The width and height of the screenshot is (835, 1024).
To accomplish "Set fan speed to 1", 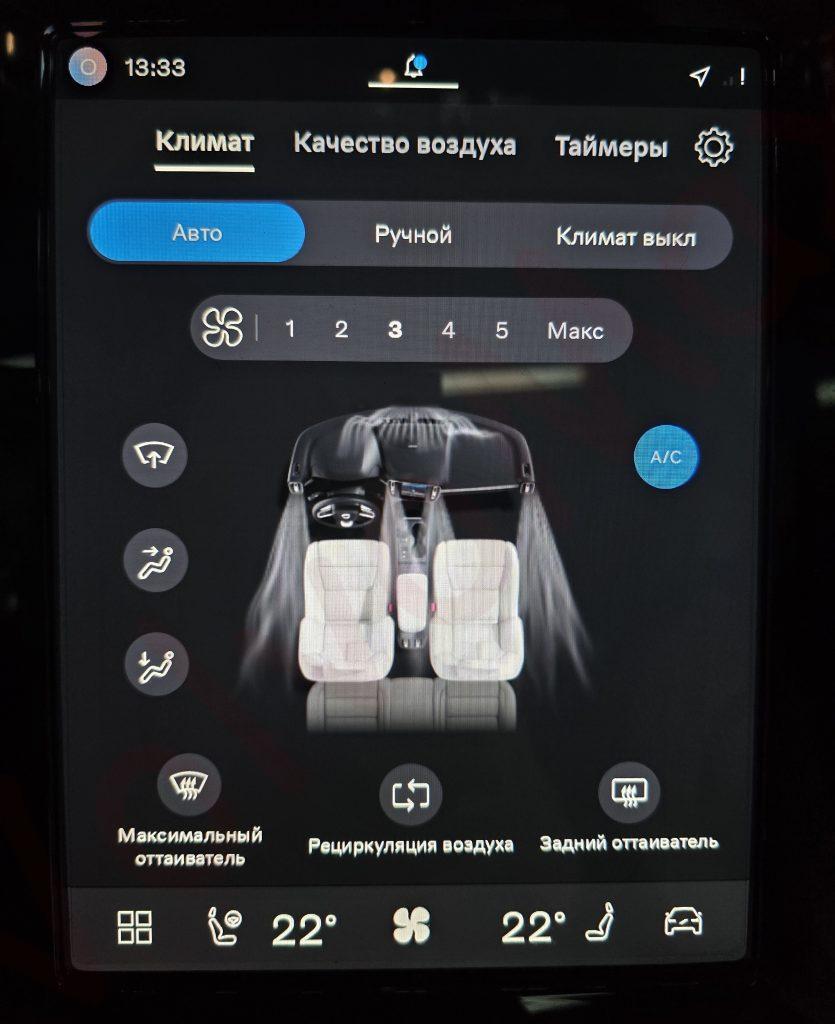I will tap(290, 329).
